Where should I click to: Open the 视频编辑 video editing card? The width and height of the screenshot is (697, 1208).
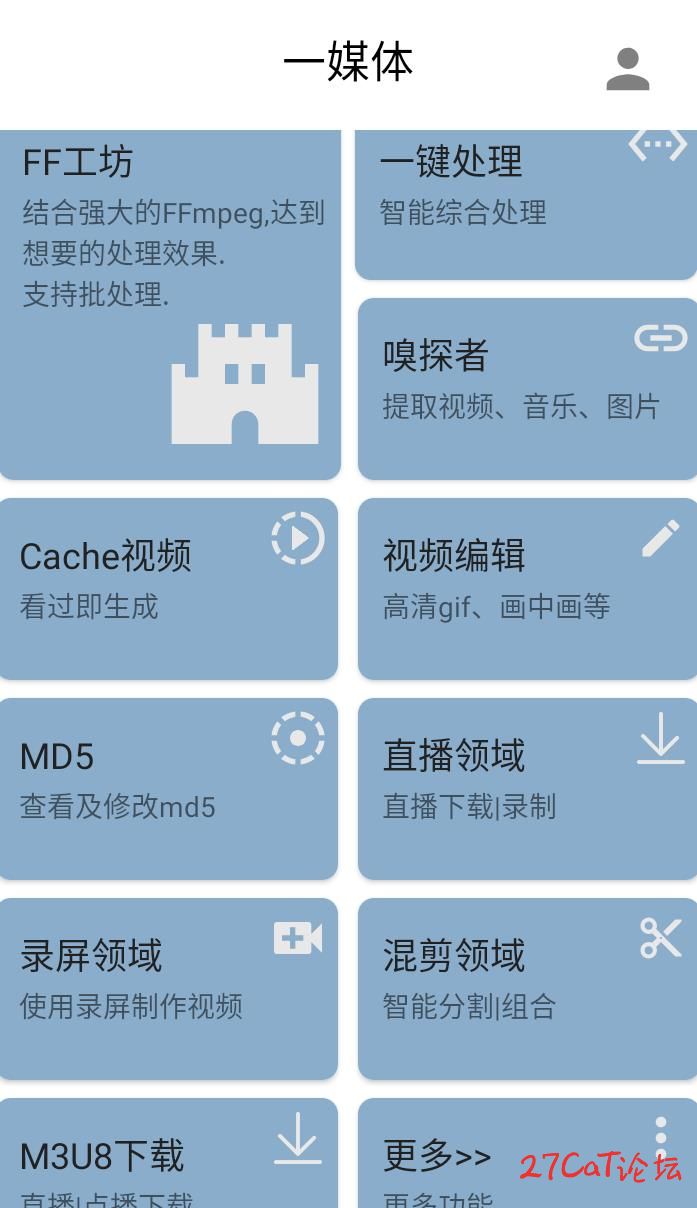[527, 588]
